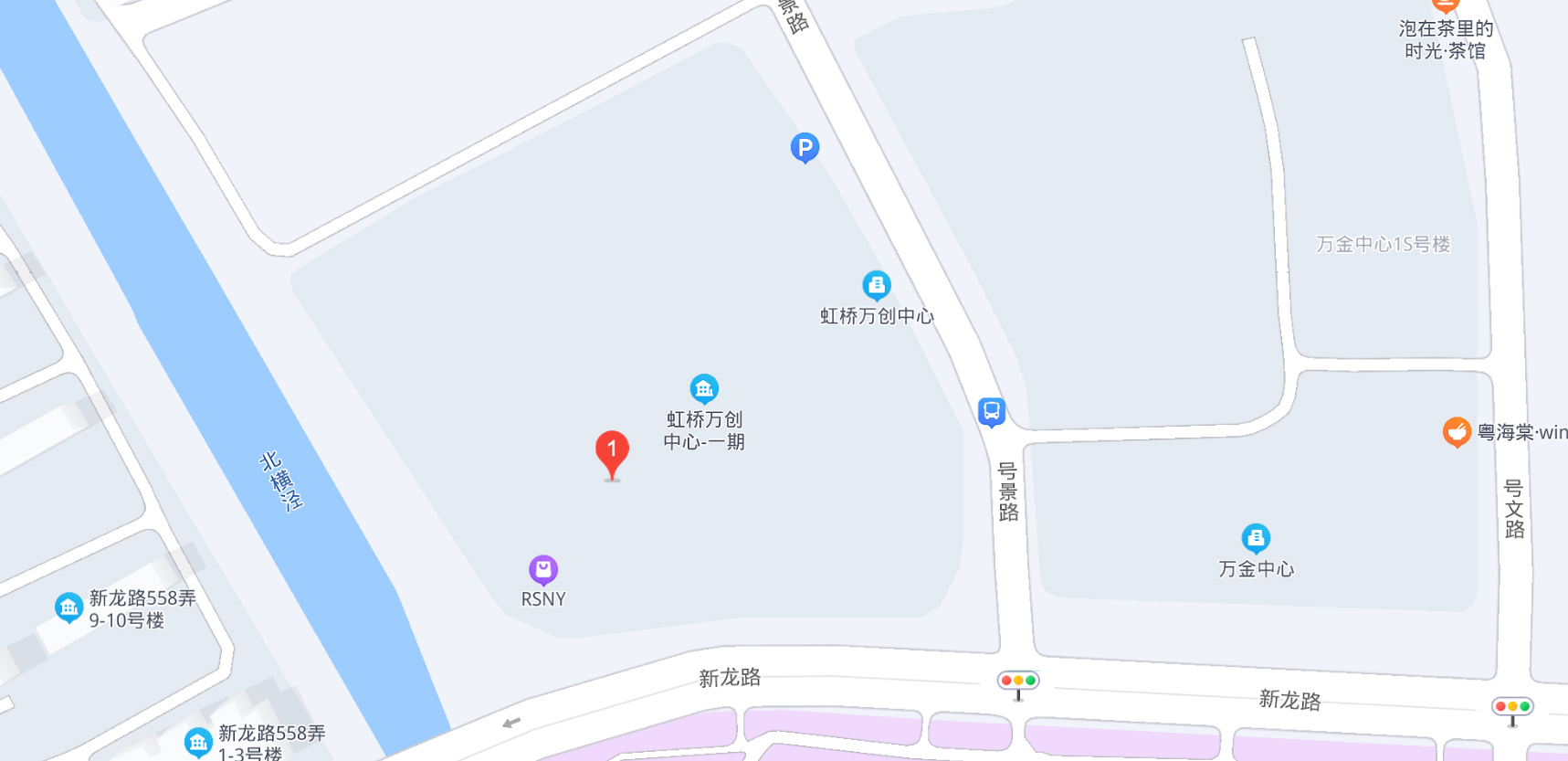Open the RSNY shop marker
Image resolution: width=1568 pixels, height=761 pixels.
543,570
